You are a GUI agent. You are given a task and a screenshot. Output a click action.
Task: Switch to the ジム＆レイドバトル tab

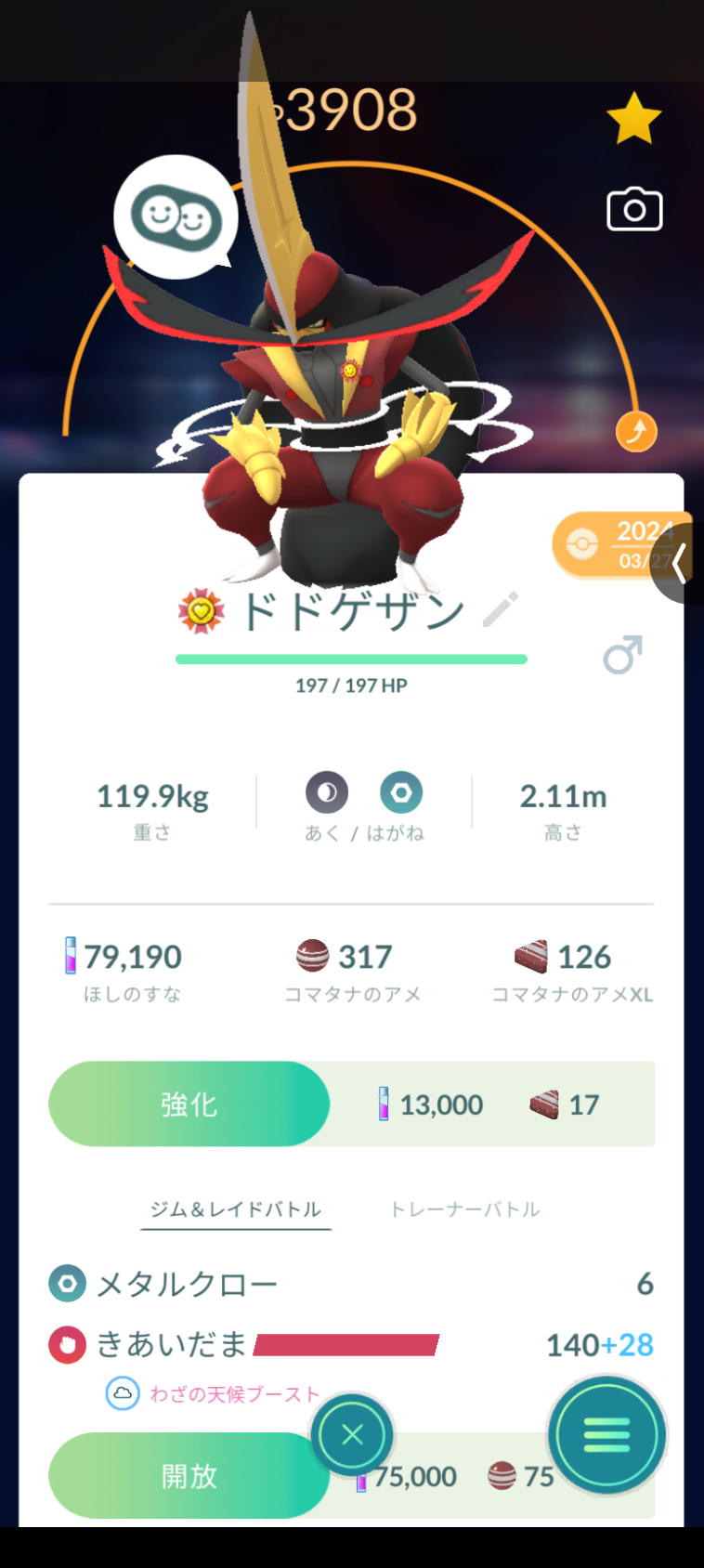pos(236,1209)
